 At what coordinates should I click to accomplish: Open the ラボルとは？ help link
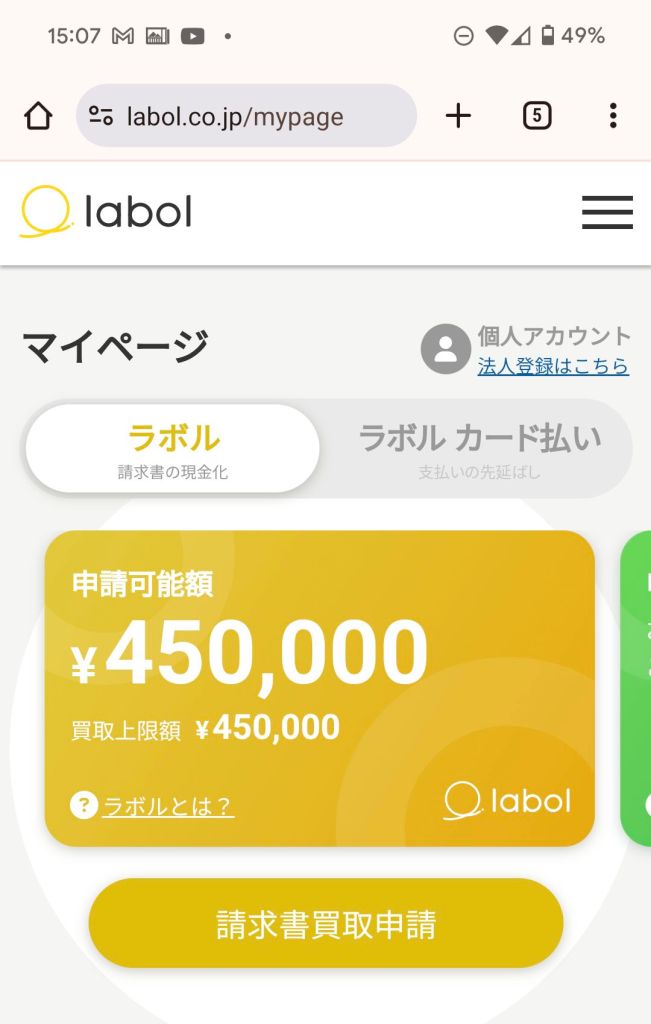pyautogui.click(x=167, y=806)
